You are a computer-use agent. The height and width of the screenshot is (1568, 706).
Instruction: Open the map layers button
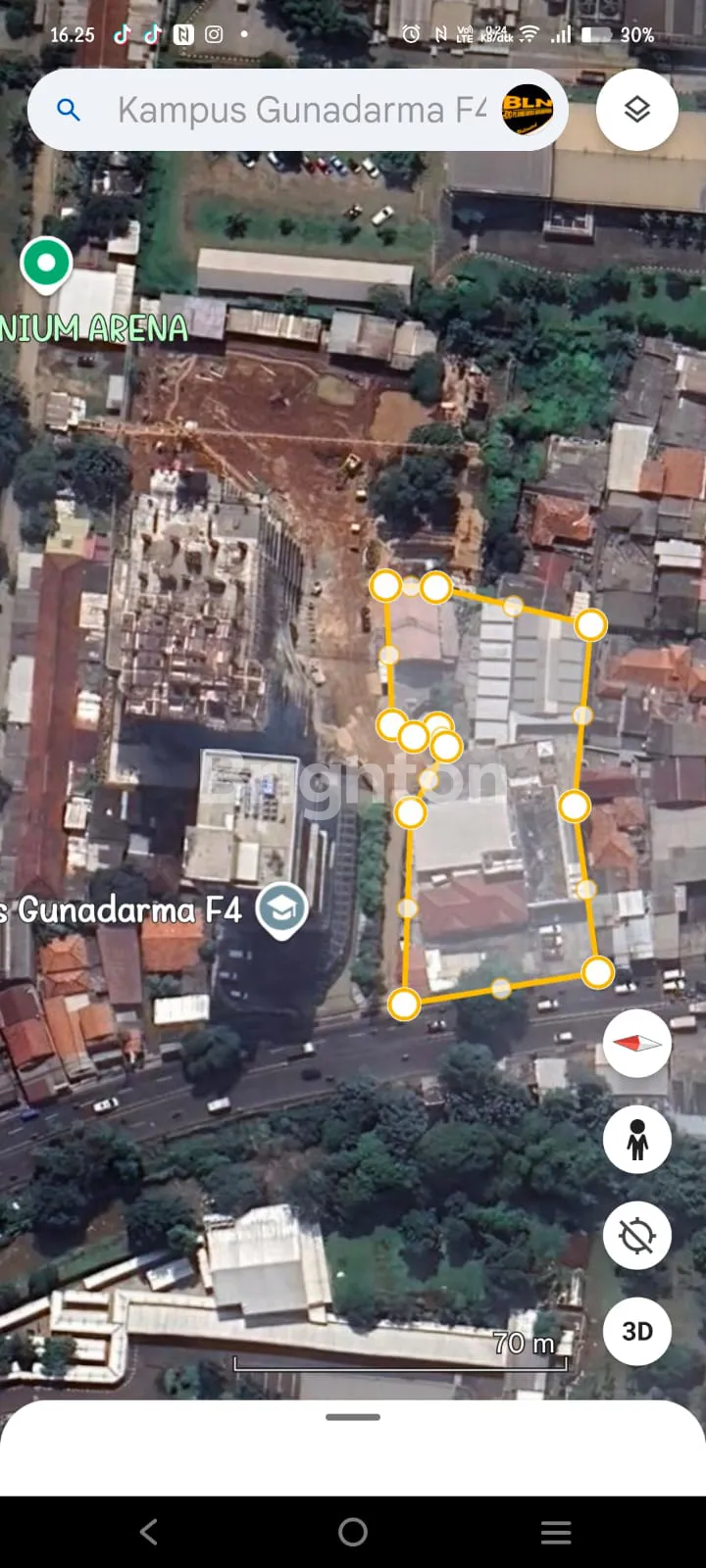pos(637,110)
